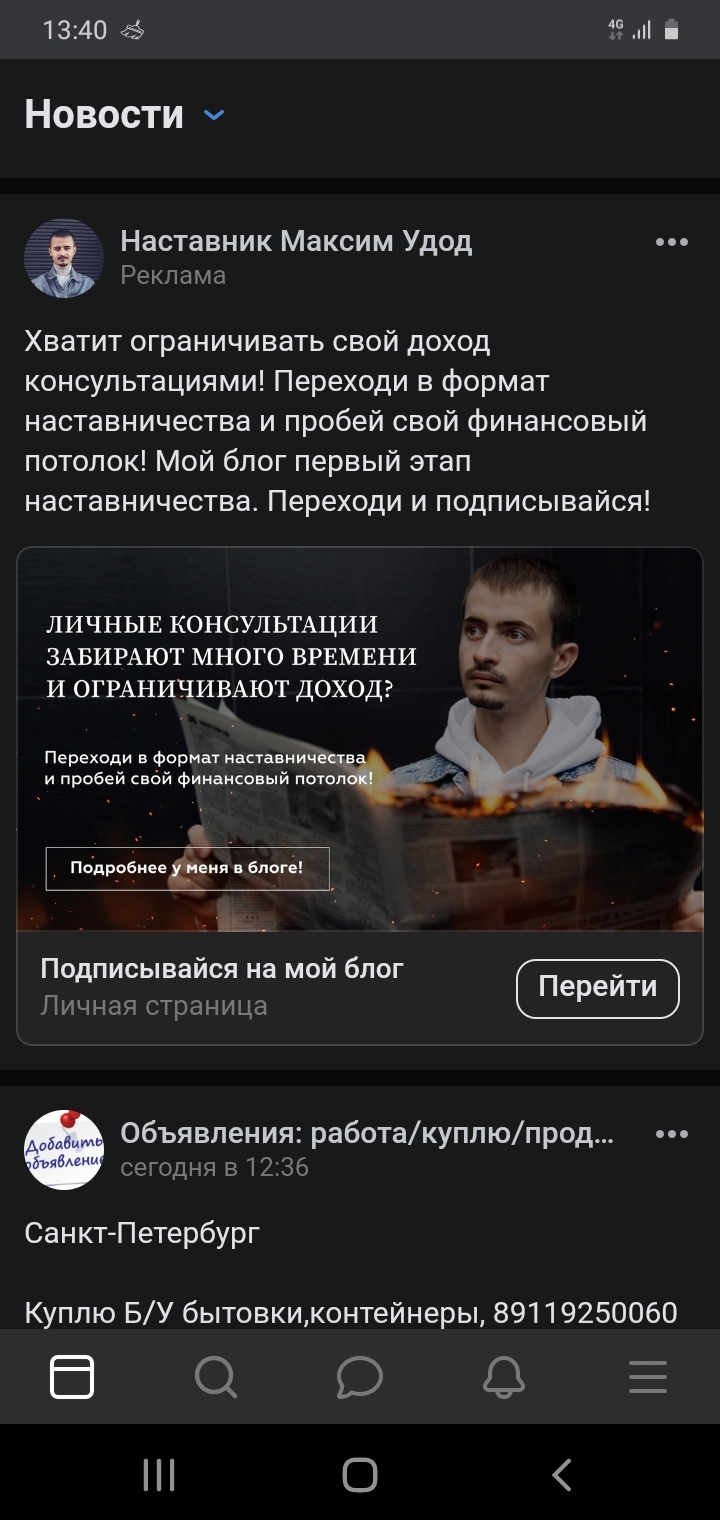Go back with system back button
This screenshot has height=1520, width=720.
(x=562, y=1474)
